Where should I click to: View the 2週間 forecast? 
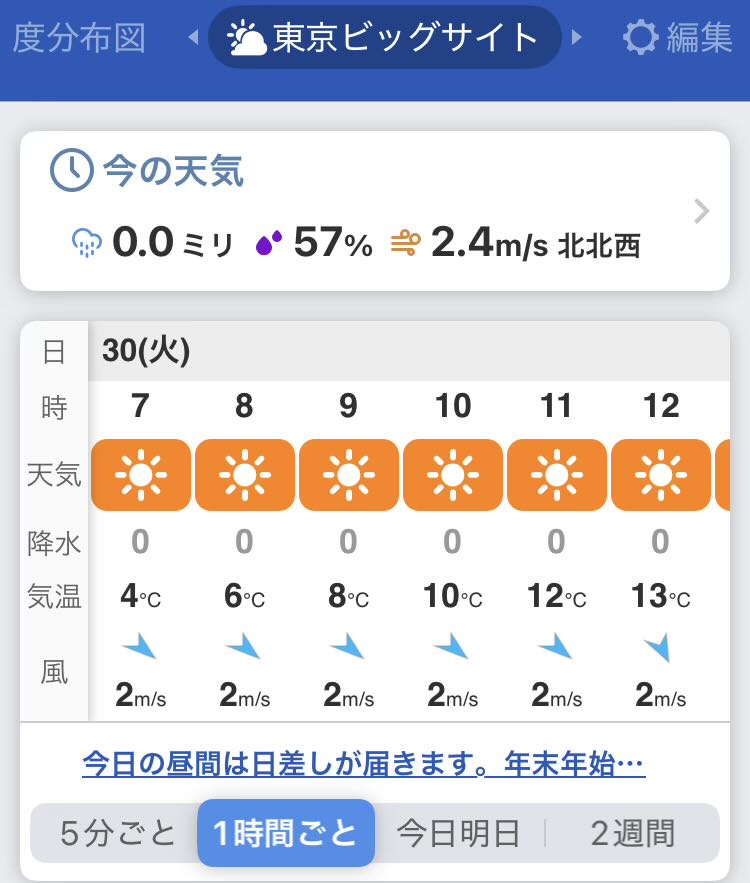click(632, 832)
